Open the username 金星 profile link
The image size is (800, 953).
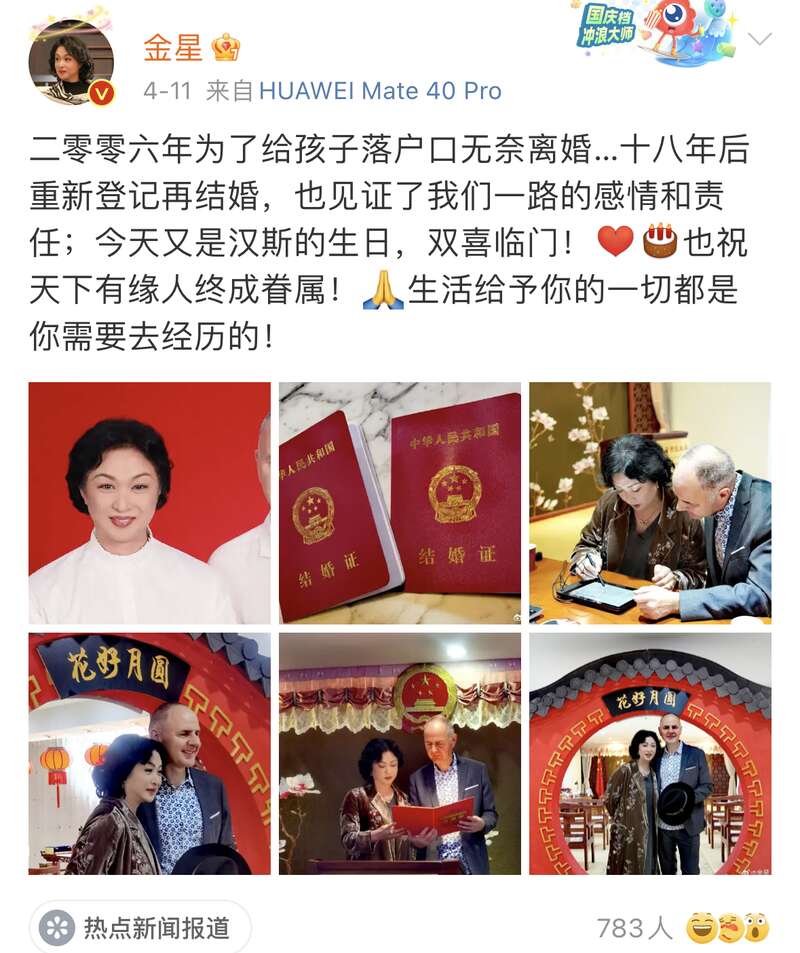[x=171, y=46]
